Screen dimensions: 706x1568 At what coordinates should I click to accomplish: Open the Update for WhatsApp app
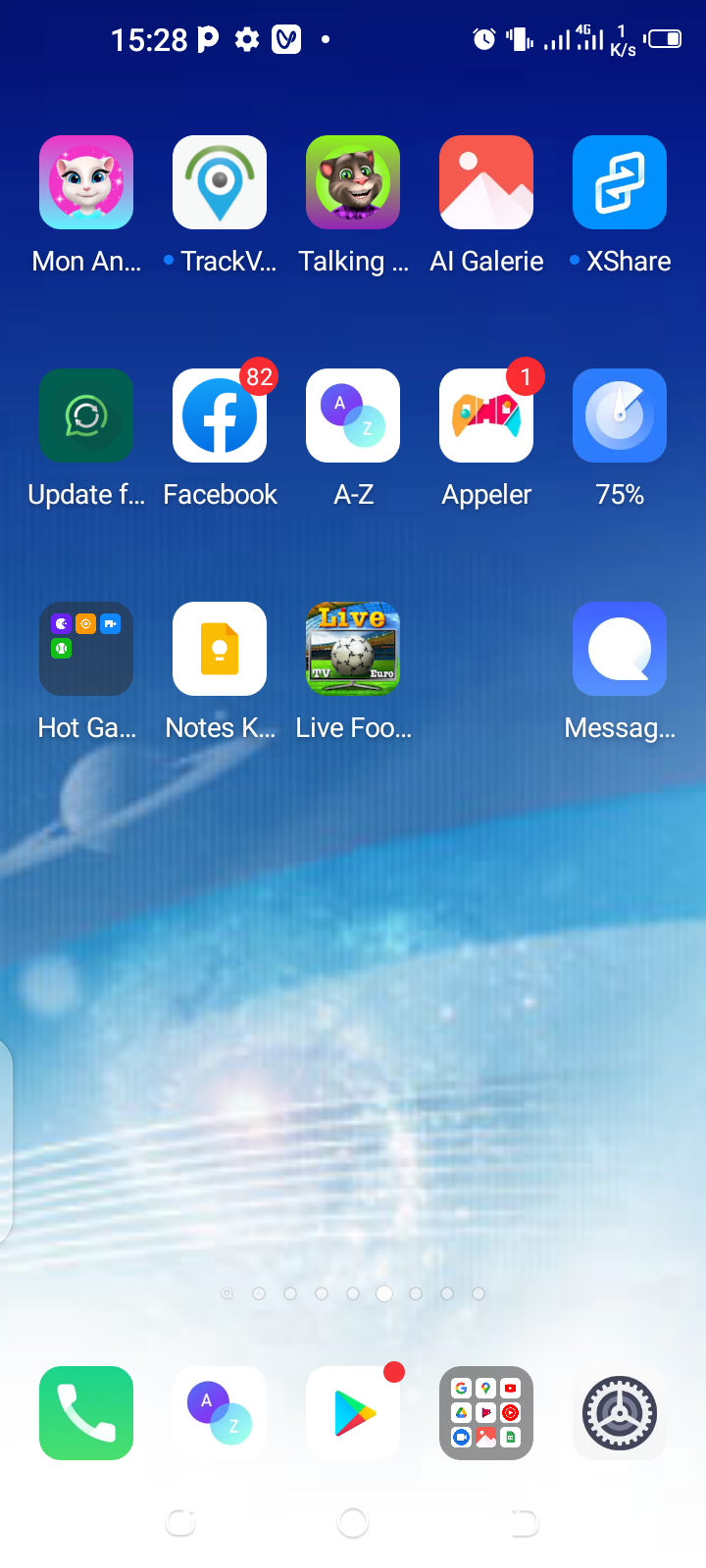86,416
